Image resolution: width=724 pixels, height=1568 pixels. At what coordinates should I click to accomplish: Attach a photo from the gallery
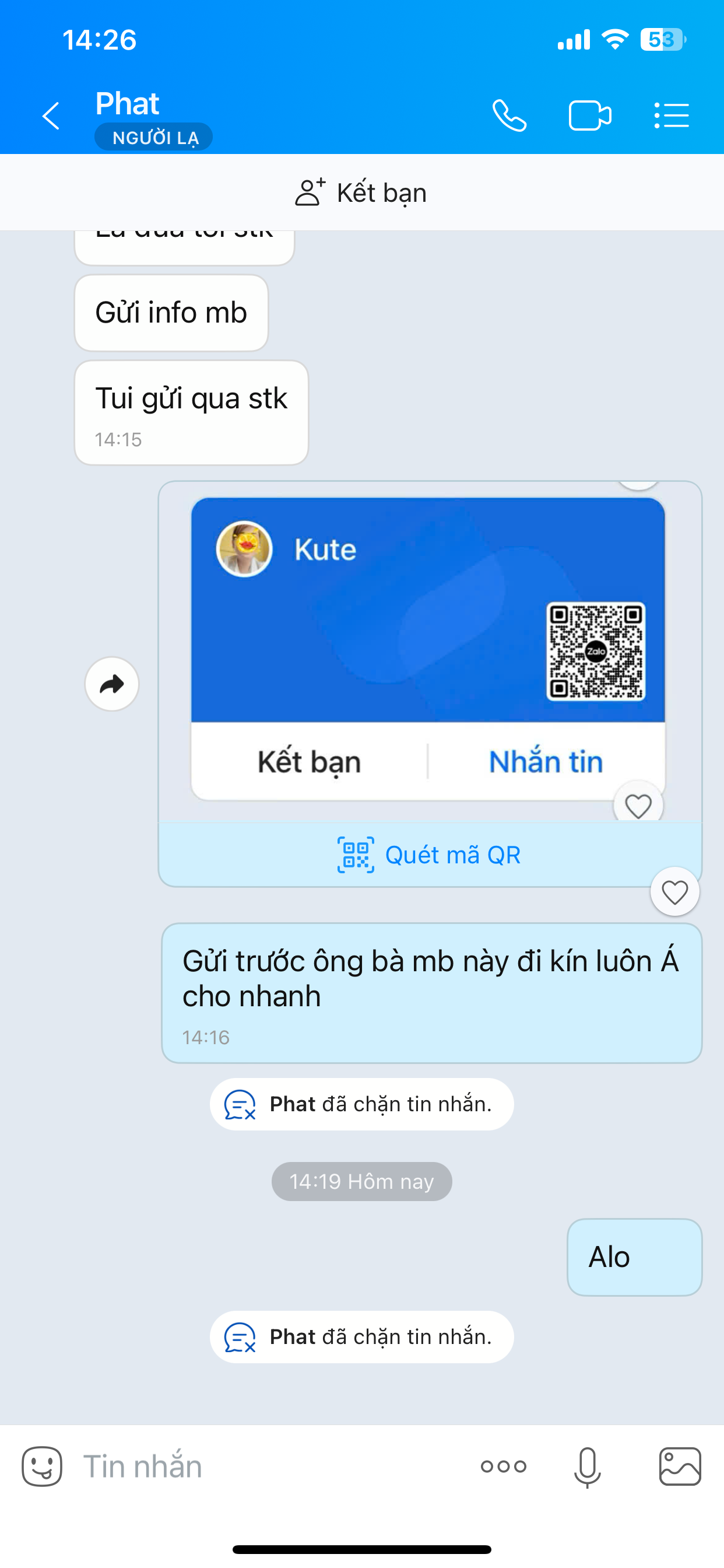pyautogui.click(x=680, y=1466)
